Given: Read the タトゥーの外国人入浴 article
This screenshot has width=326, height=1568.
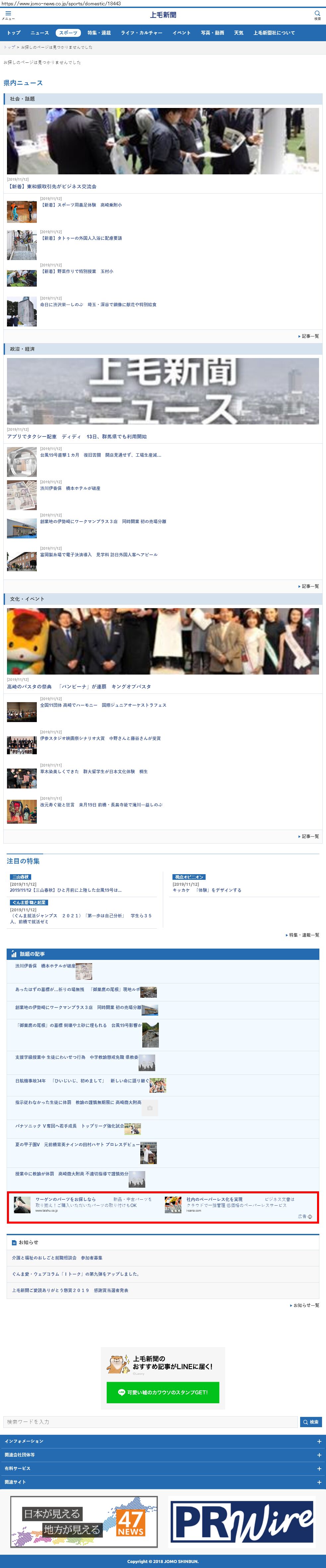Looking at the screenshot, I should pos(82,238).
